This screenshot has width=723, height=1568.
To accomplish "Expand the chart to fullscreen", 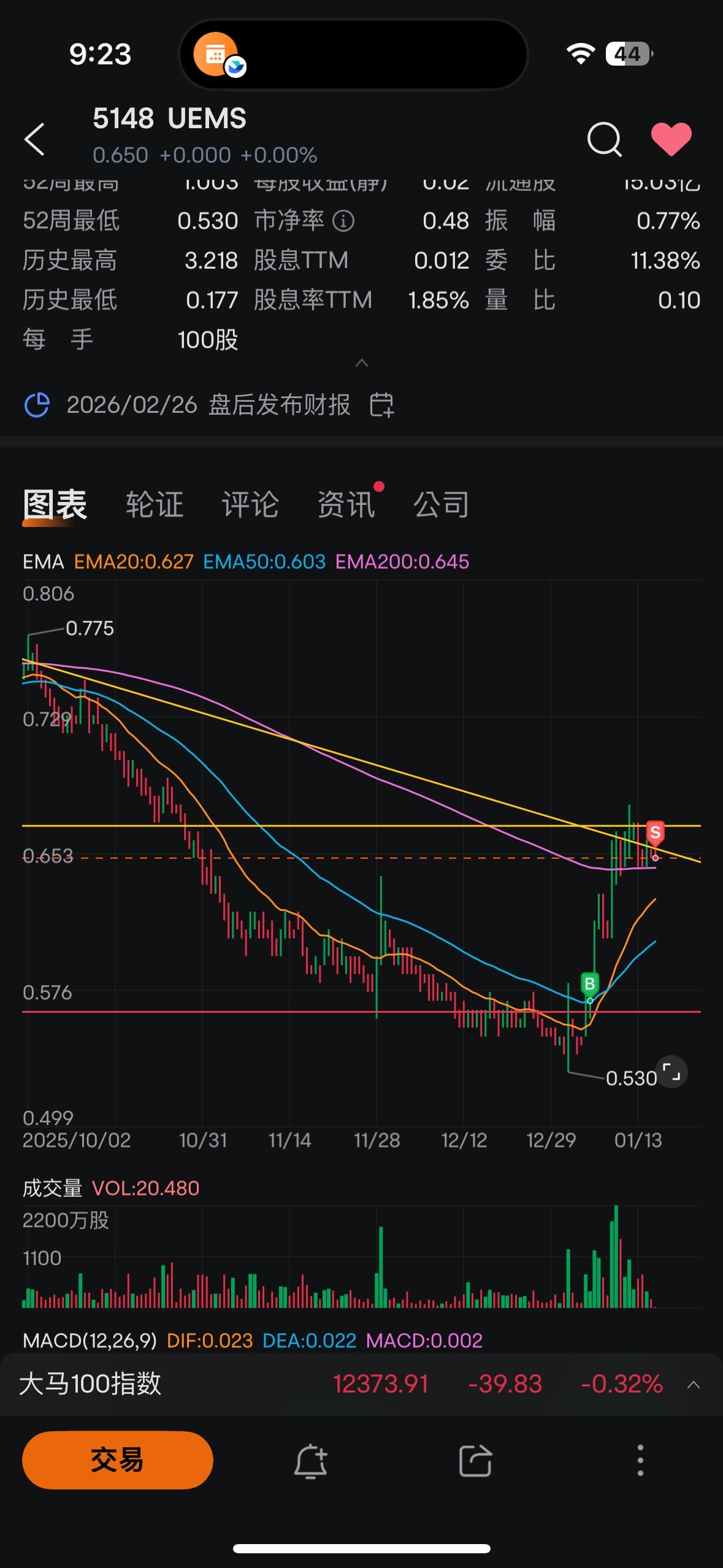I will (x=671, y=1072).
